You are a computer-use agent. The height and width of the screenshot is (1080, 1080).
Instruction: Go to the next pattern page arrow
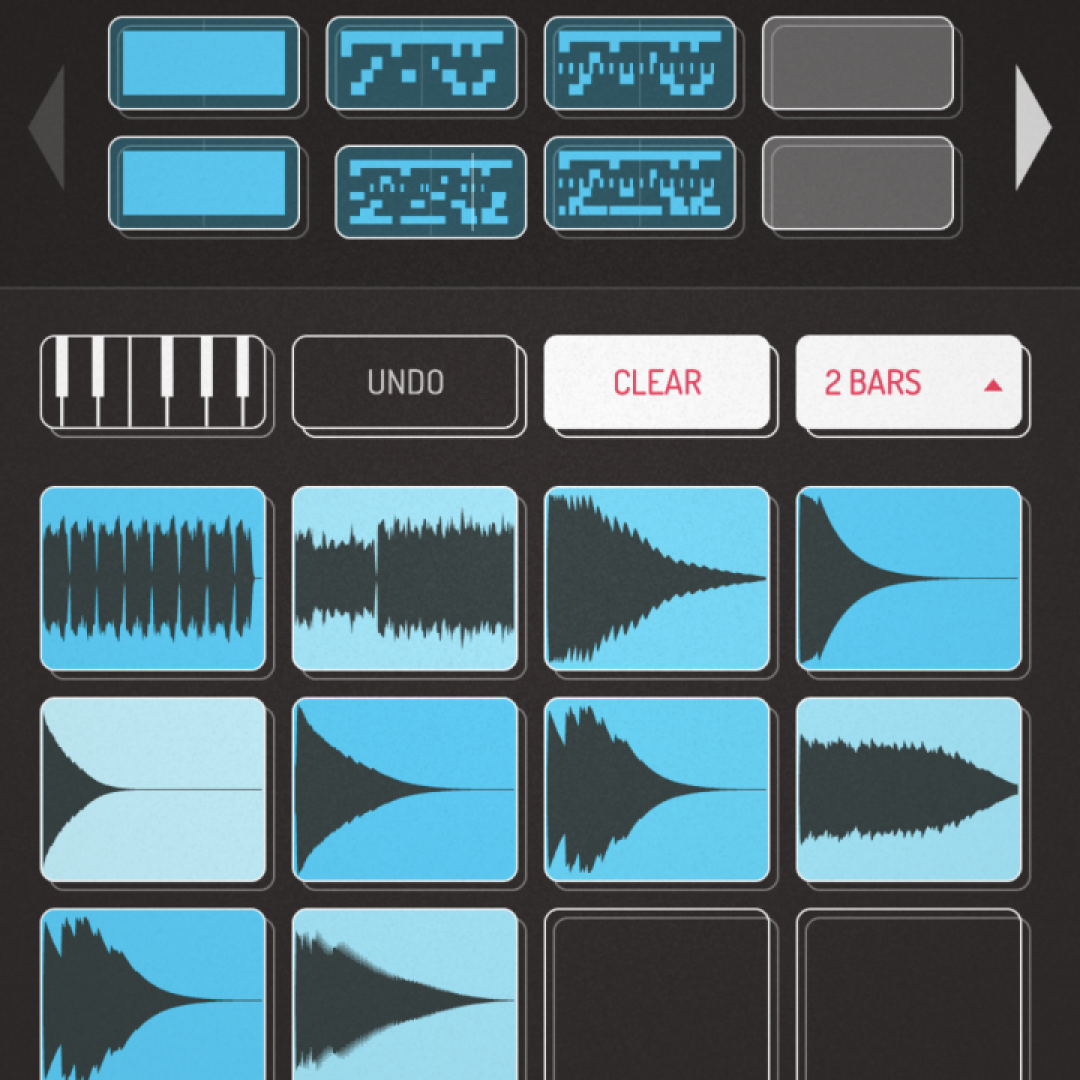tap(1033, 127)
